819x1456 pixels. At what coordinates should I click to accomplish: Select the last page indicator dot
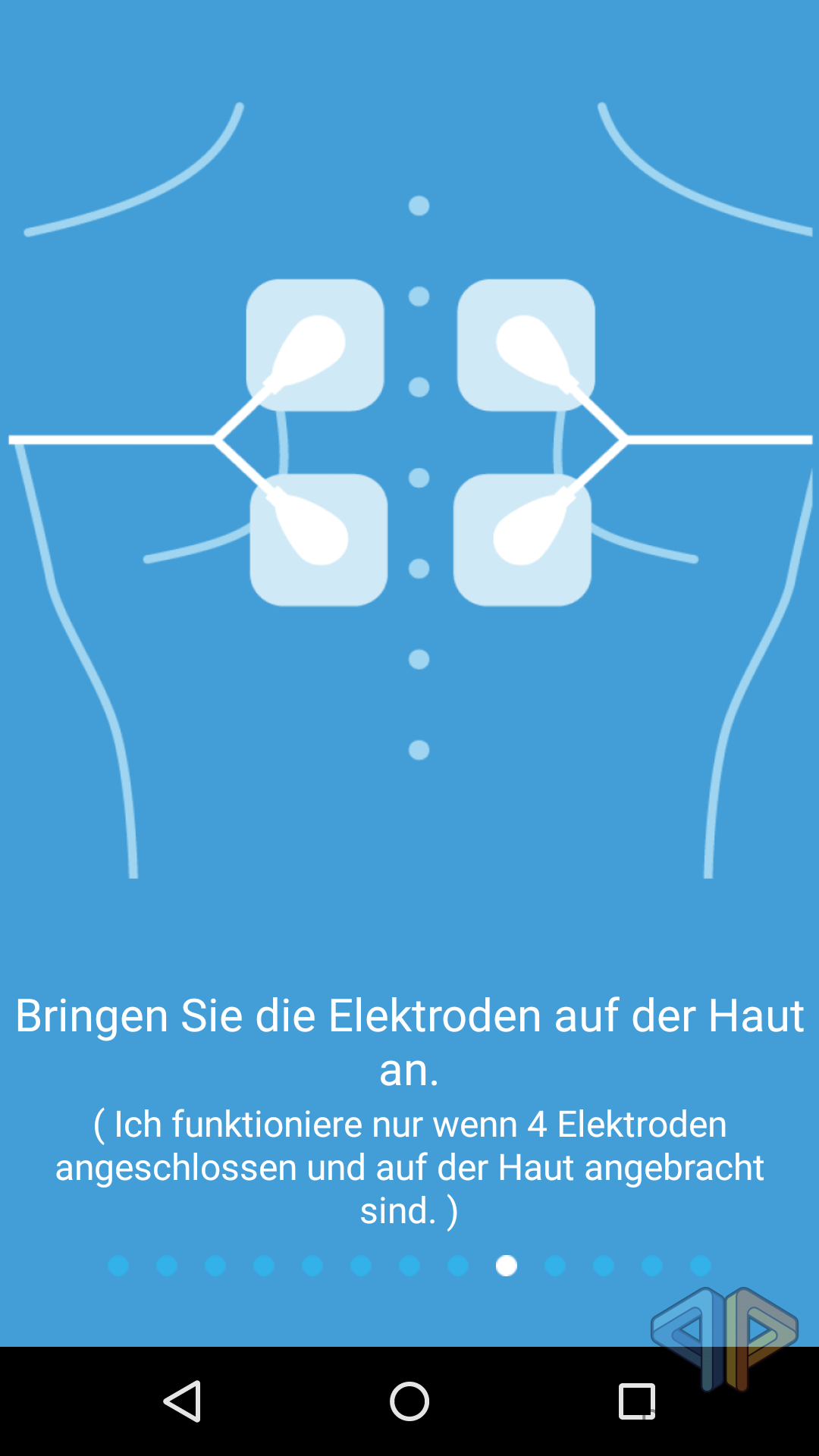(701, 1266)
